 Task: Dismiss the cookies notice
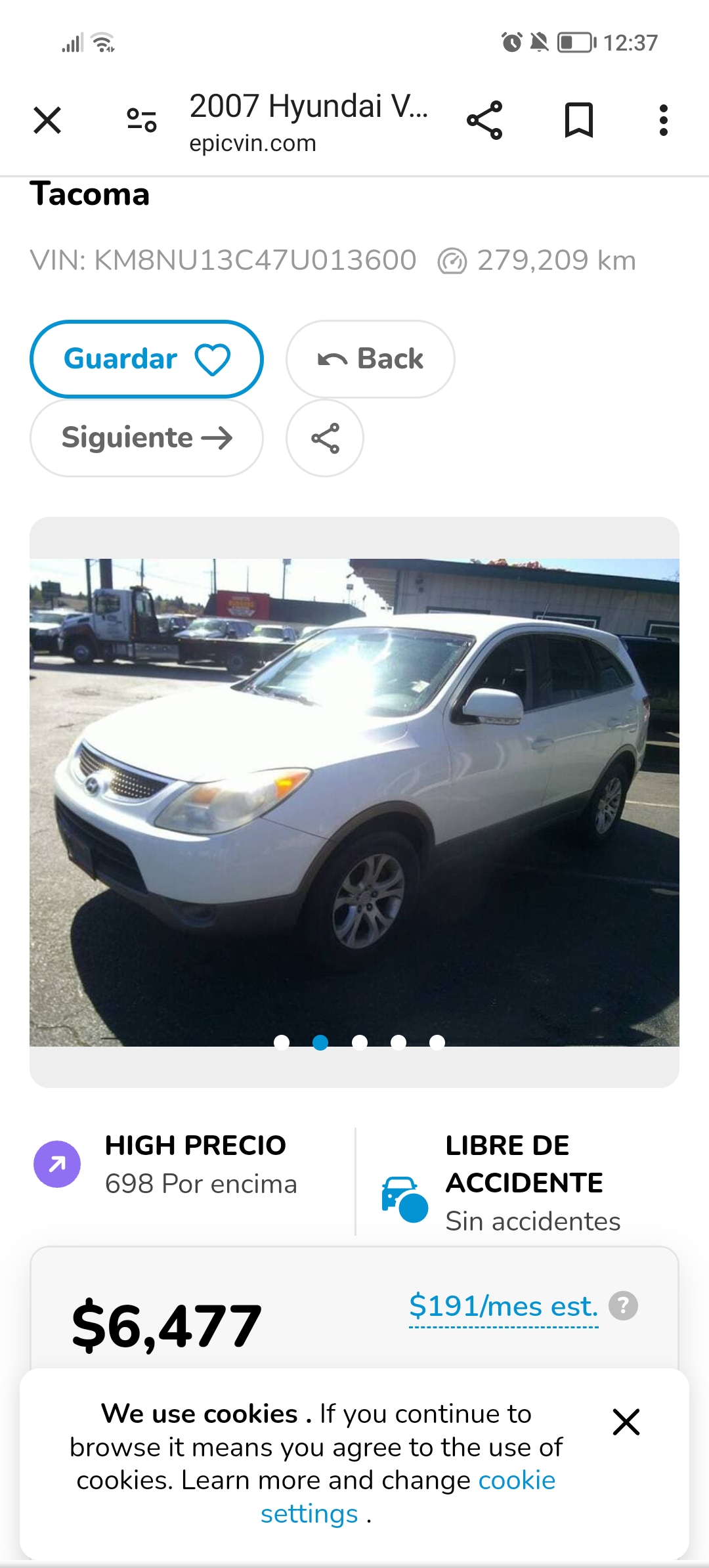point(626,1422)
